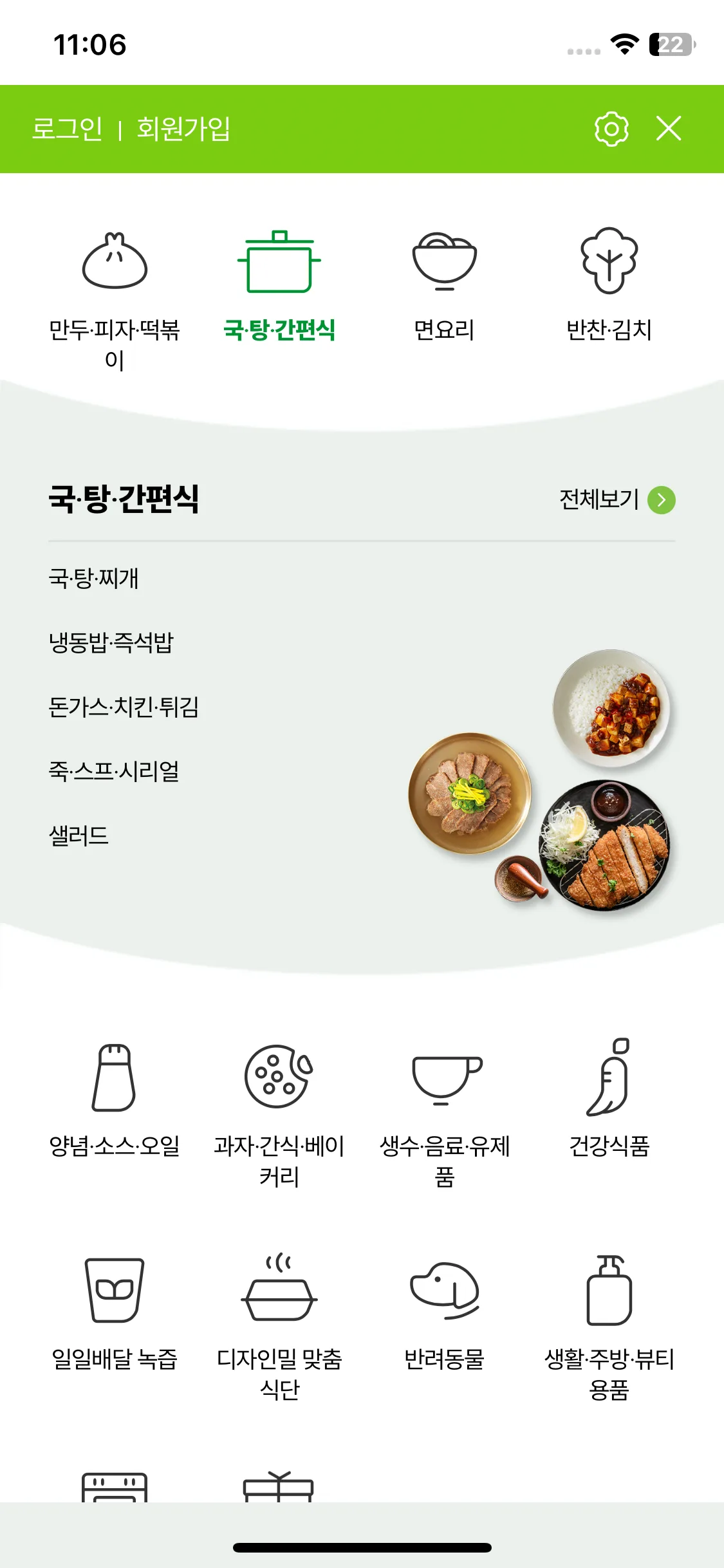Select 과자·간식·베이커리 category
This screenshot has height=1568, width=724.
coord(279,1107)
